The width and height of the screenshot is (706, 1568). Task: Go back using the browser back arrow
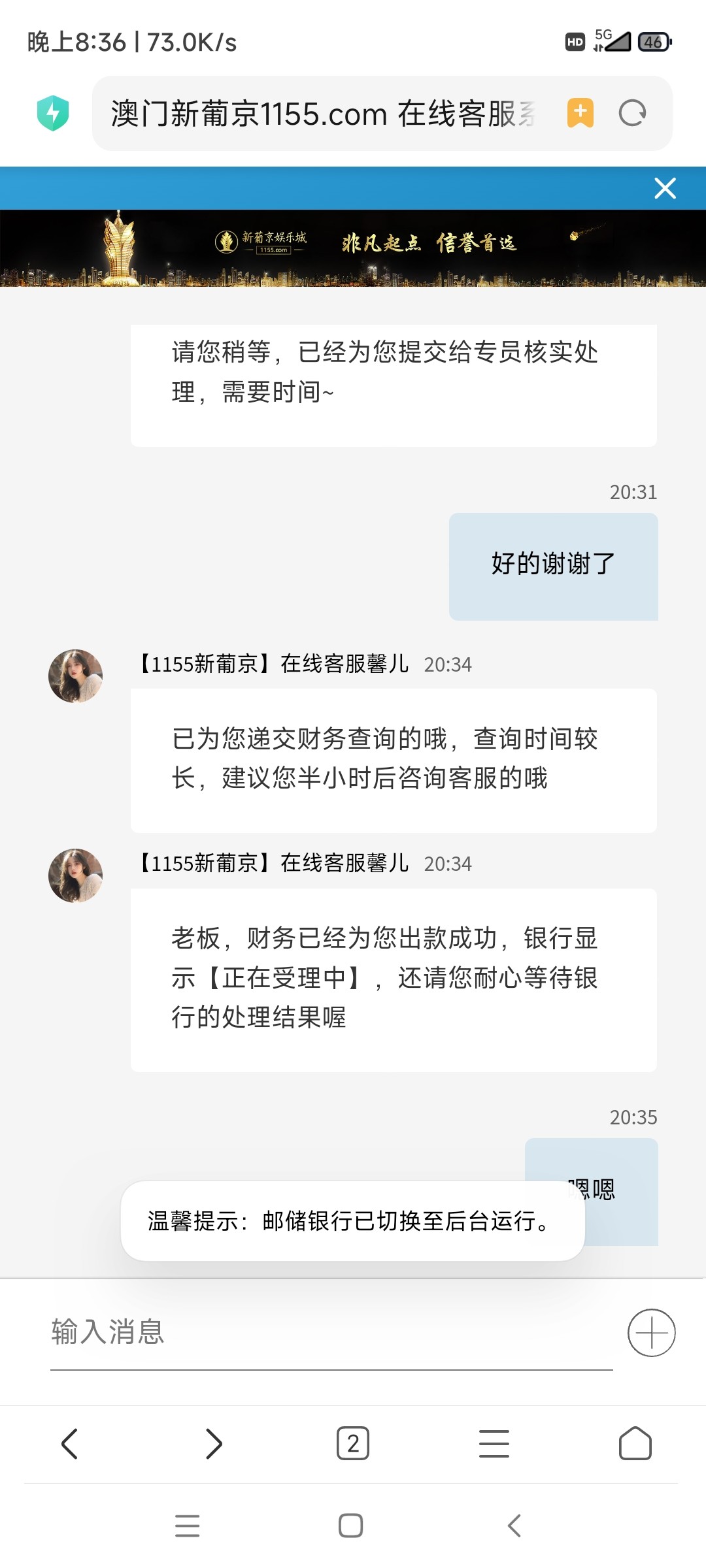point(71,1445)
